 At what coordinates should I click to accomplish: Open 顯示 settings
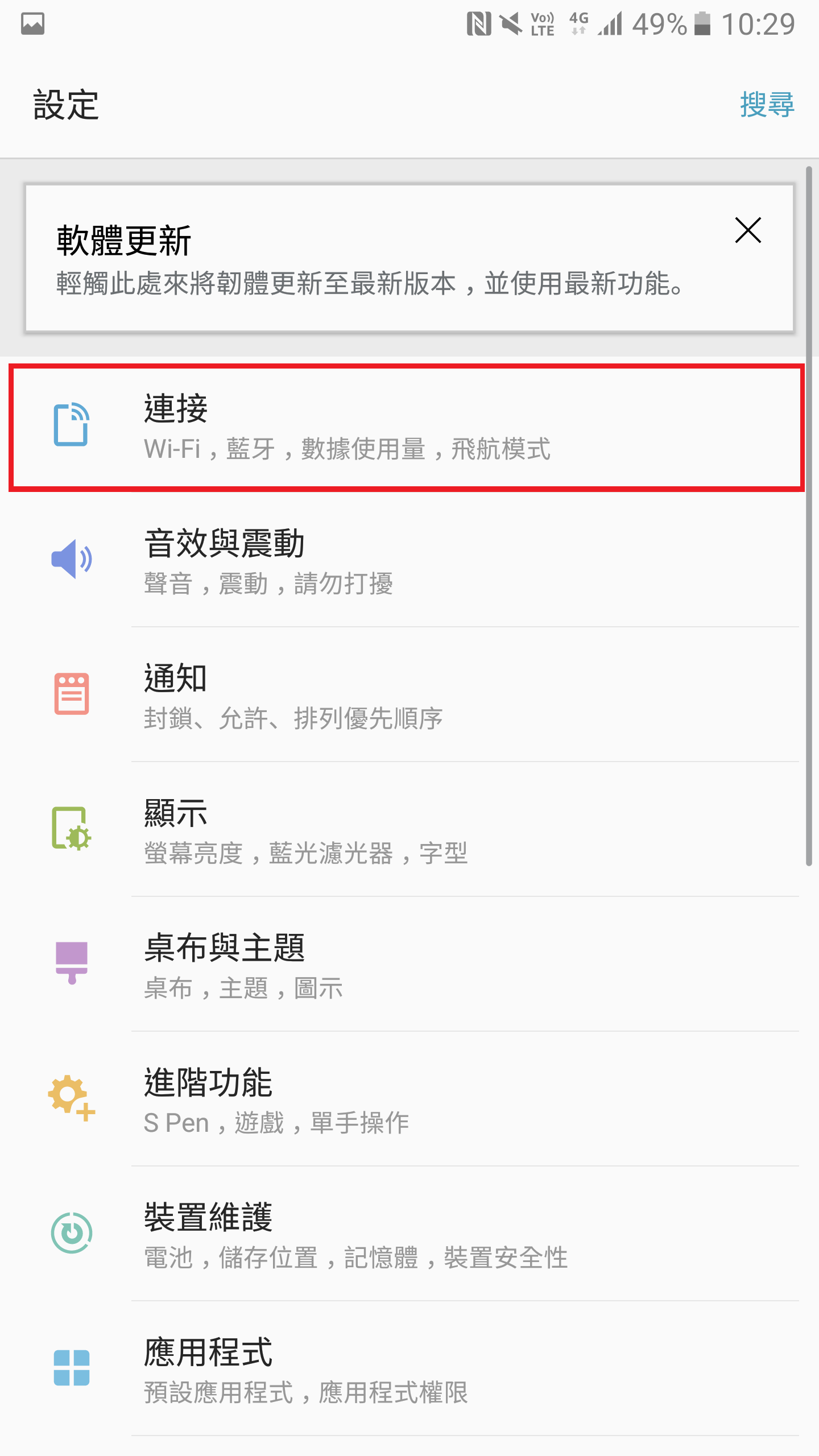click(407, 830)
